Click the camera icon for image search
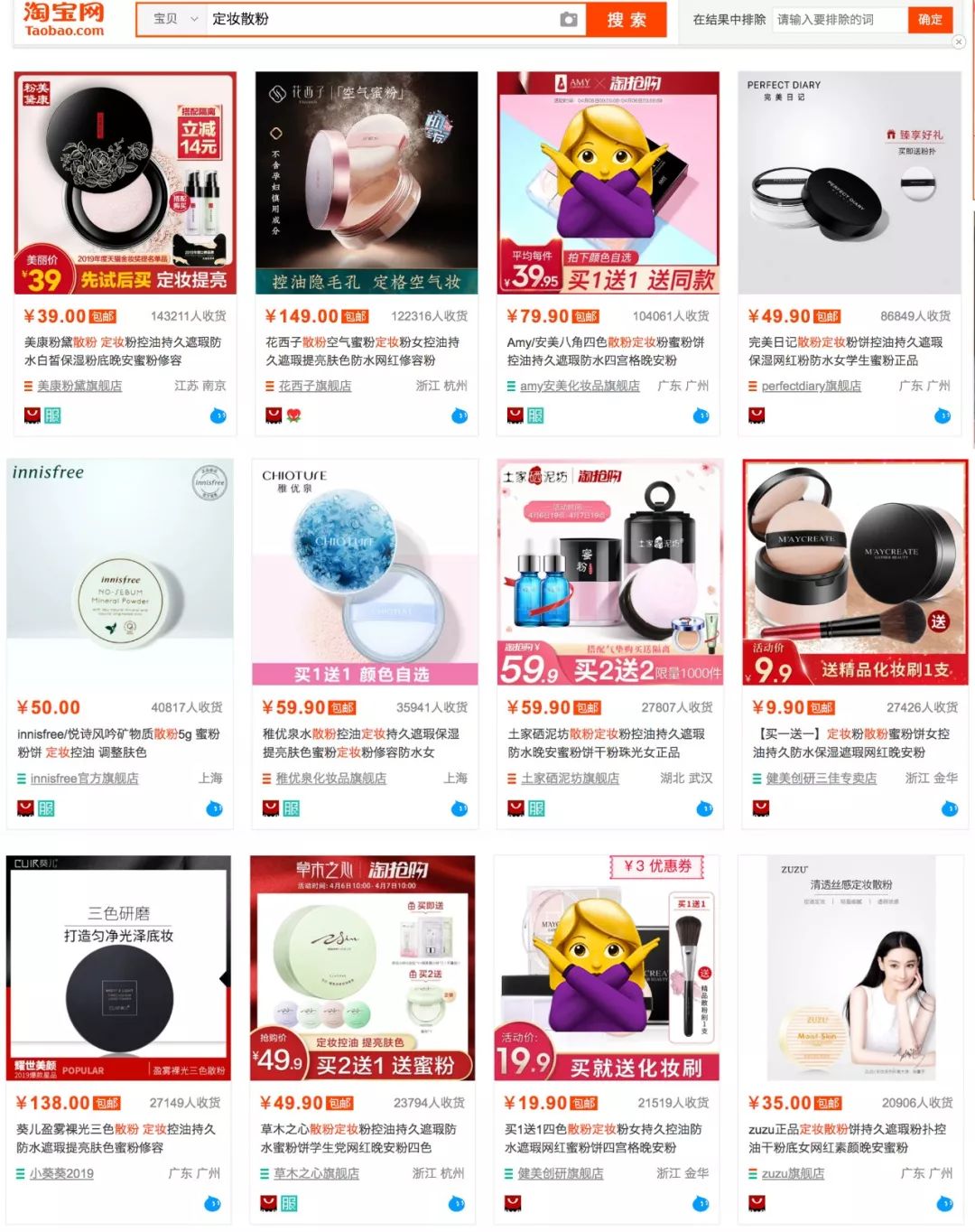The image size is (975, 1232). (x=569, y=18)
